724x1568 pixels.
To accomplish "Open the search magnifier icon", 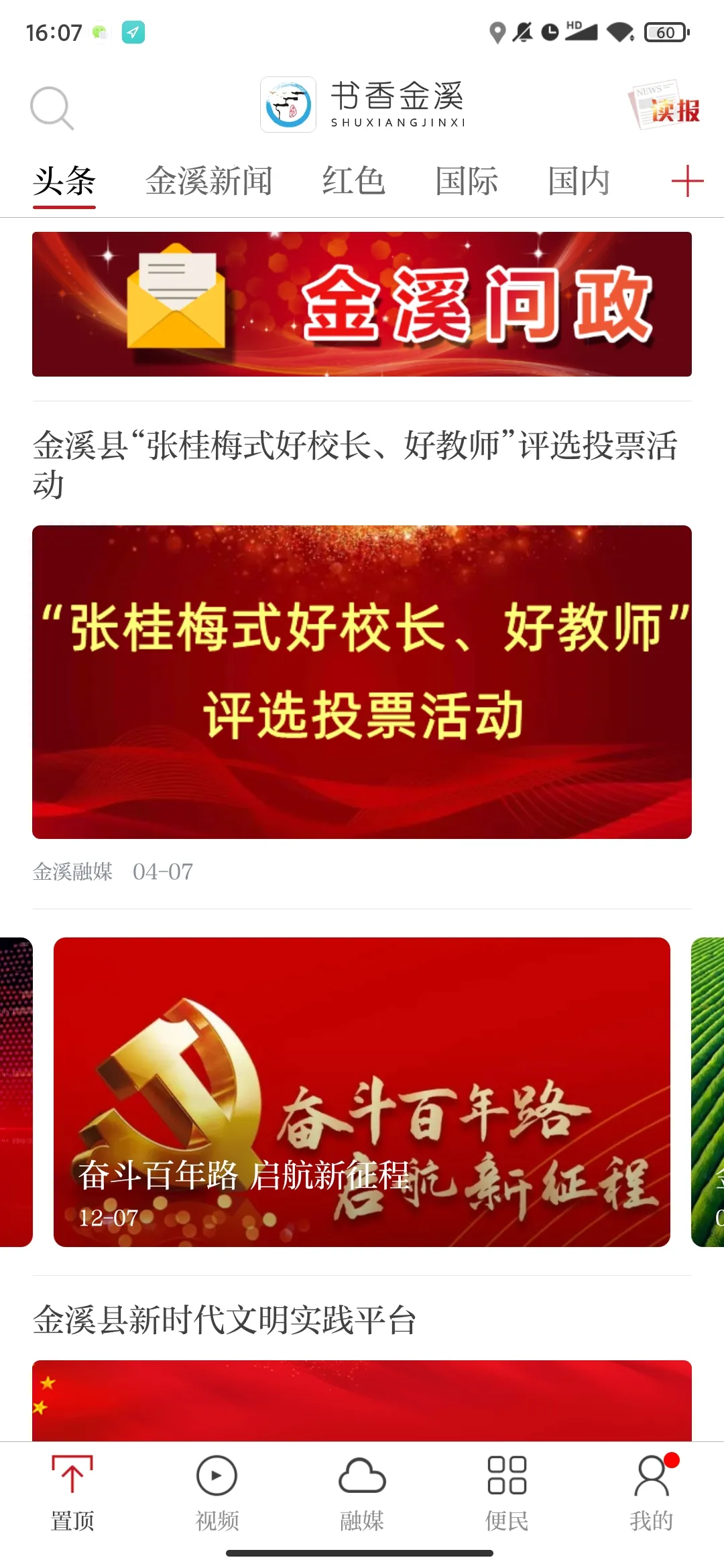I will pyautogui.click(x=51, y=107).
